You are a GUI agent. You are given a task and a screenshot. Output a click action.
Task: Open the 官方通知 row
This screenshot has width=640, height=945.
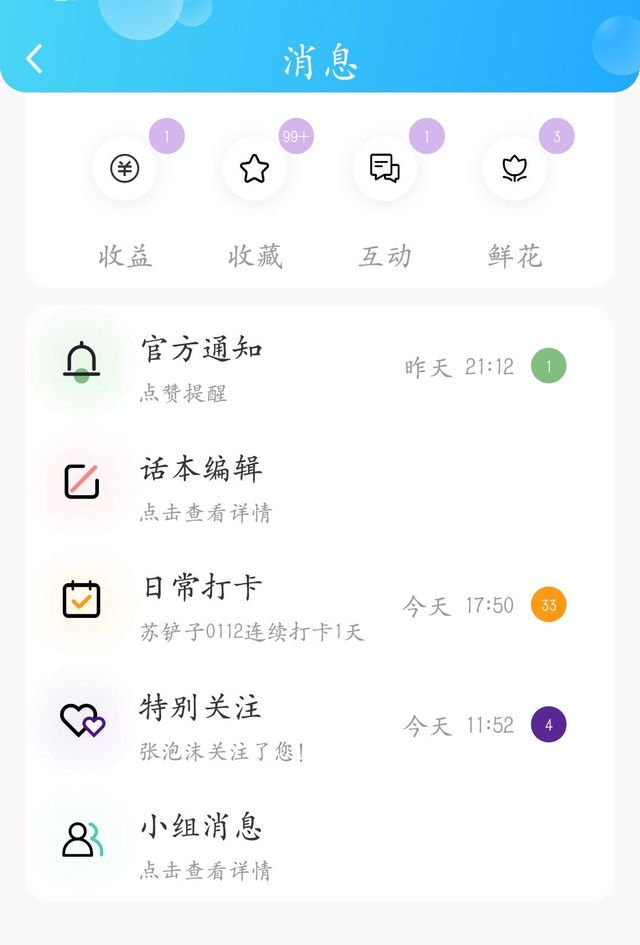click(x=320, y=366)
